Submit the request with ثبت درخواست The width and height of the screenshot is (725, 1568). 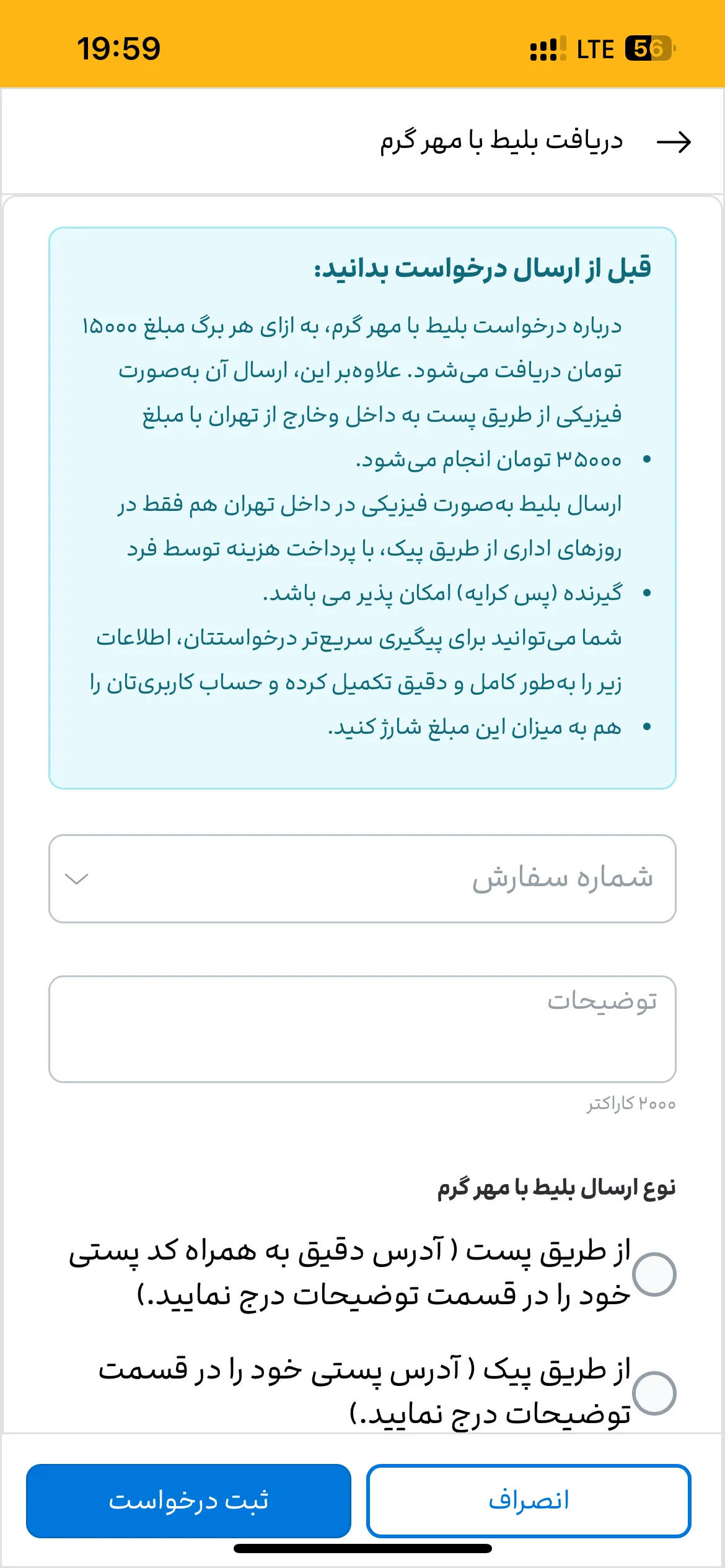click(x=188, y=1500)
